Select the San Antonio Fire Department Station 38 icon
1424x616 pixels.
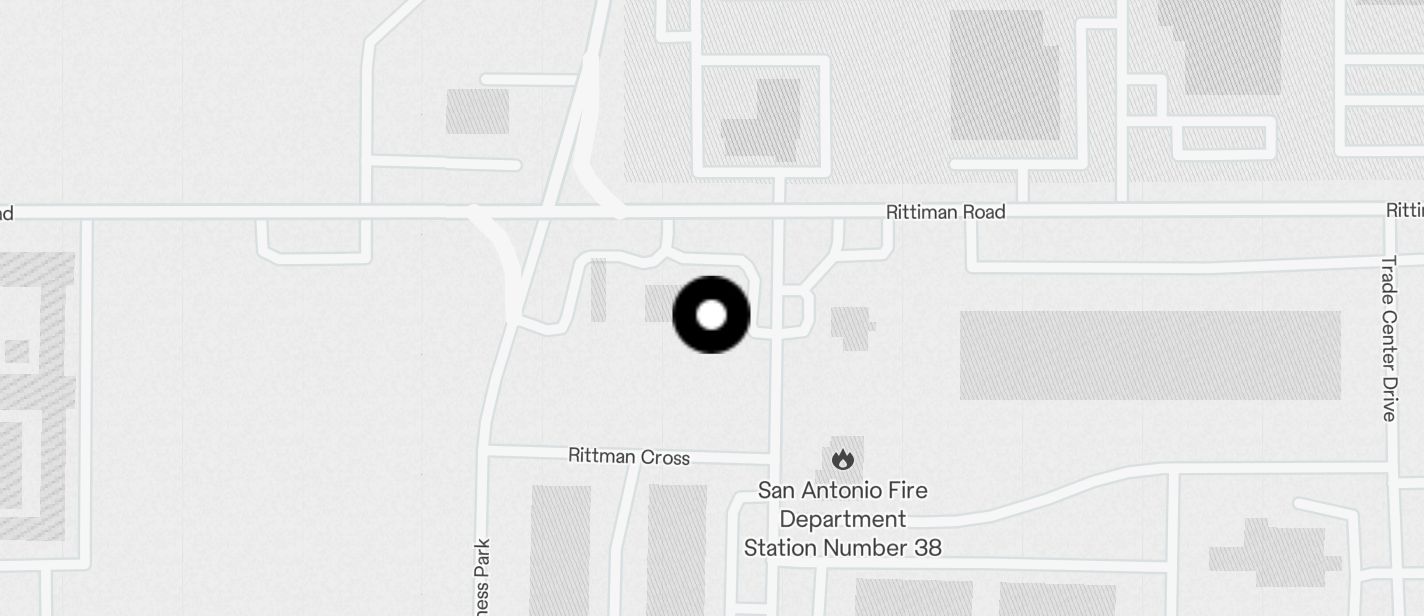click(843, 459)
